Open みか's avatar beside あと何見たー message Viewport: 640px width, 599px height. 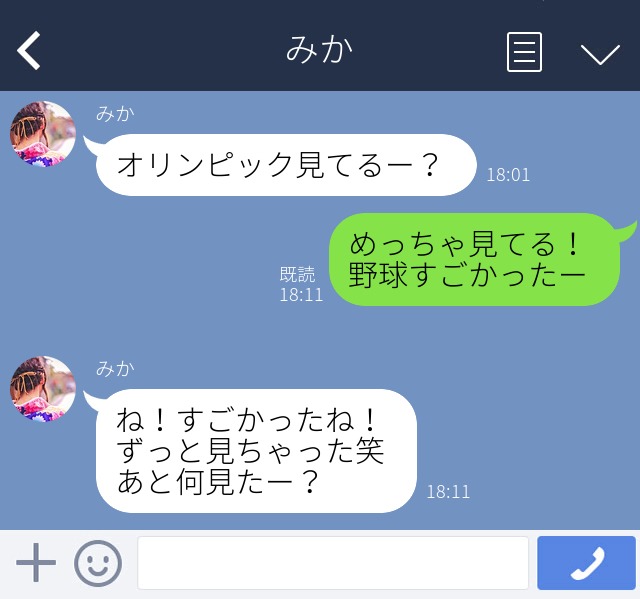click(43, 389)
